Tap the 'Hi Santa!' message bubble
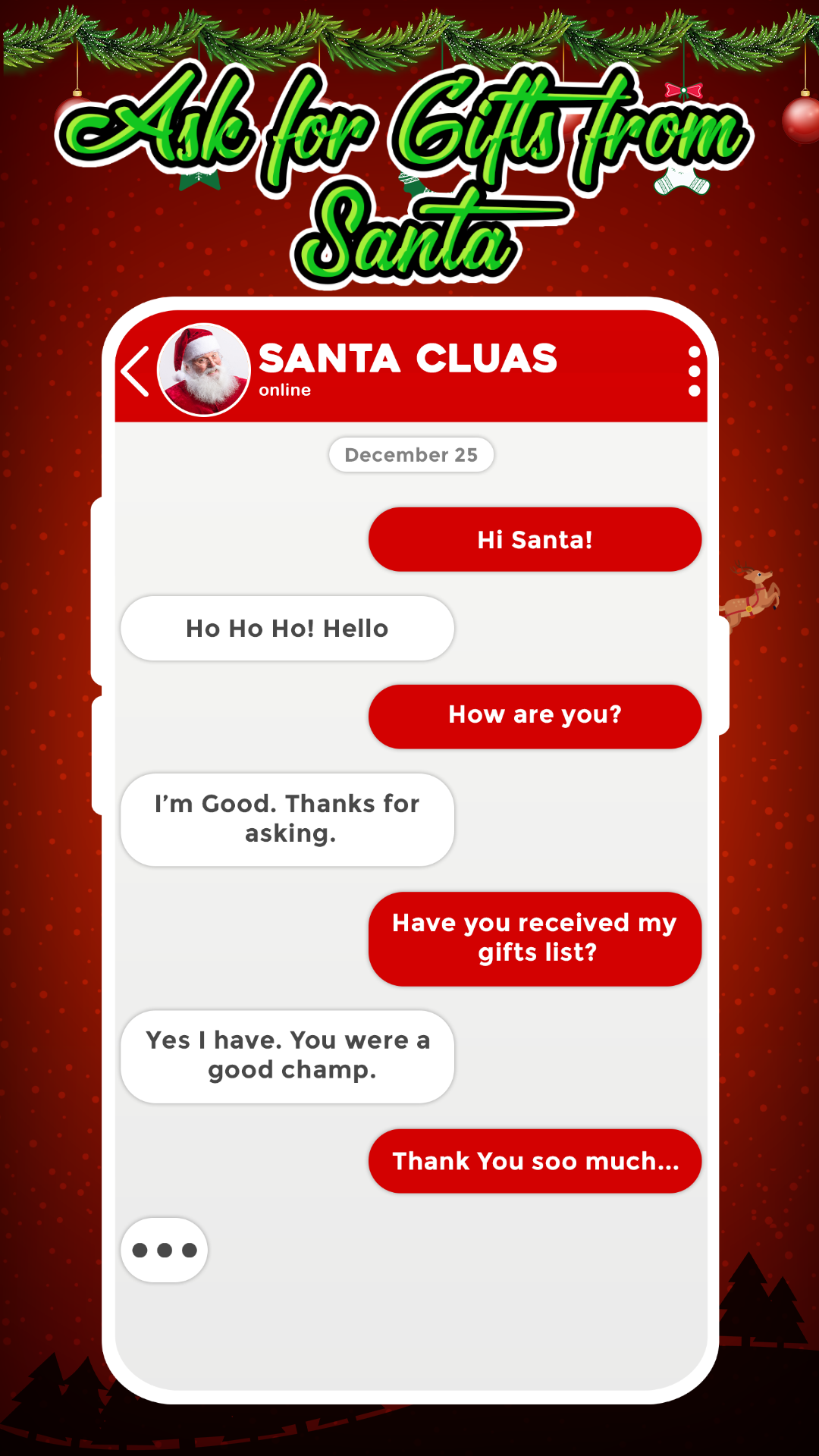The width and height of the screenshot is (819, 1456). point(535,539)
